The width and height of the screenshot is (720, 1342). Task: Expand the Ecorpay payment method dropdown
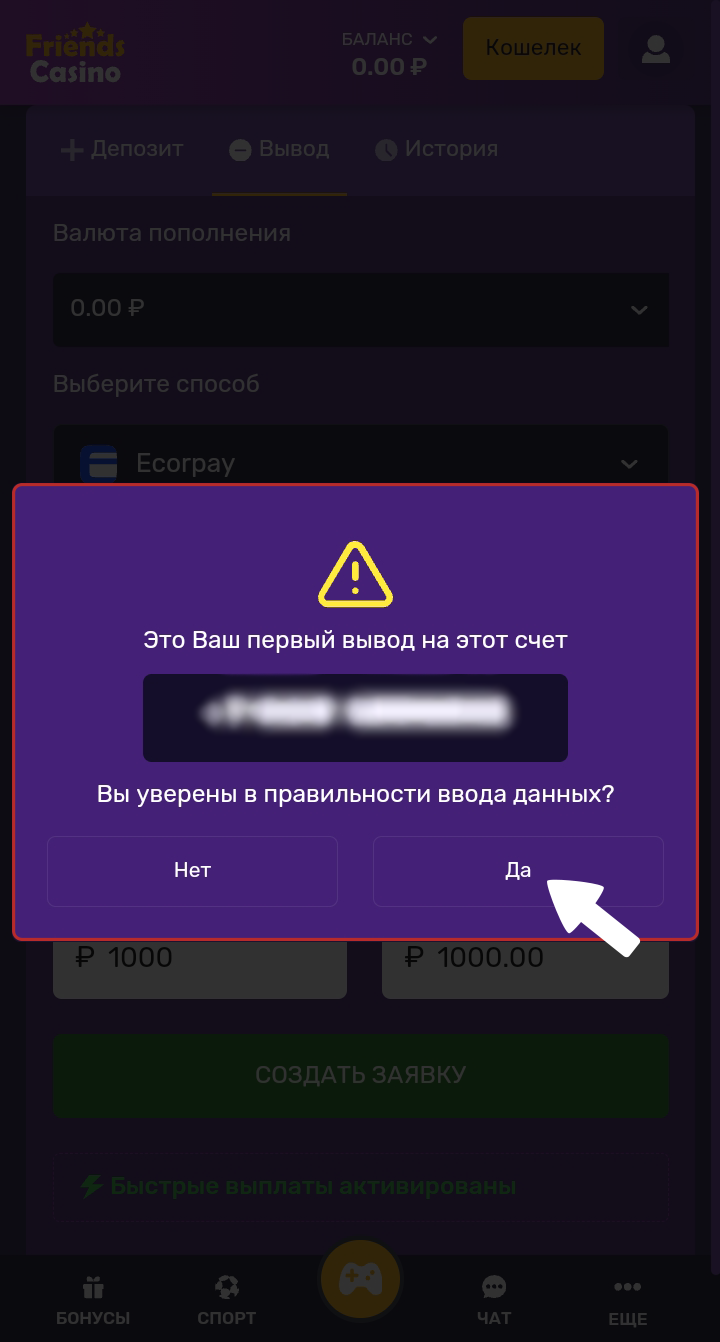(x=360, y=463)
